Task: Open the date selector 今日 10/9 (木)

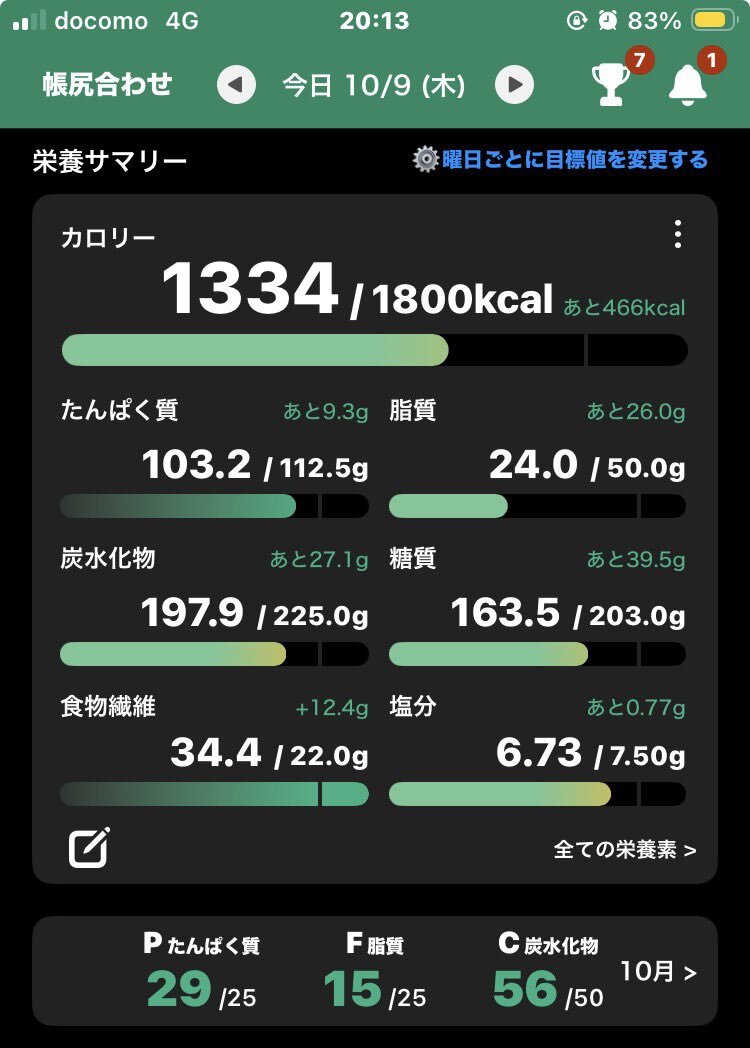Action: [374, 86]
